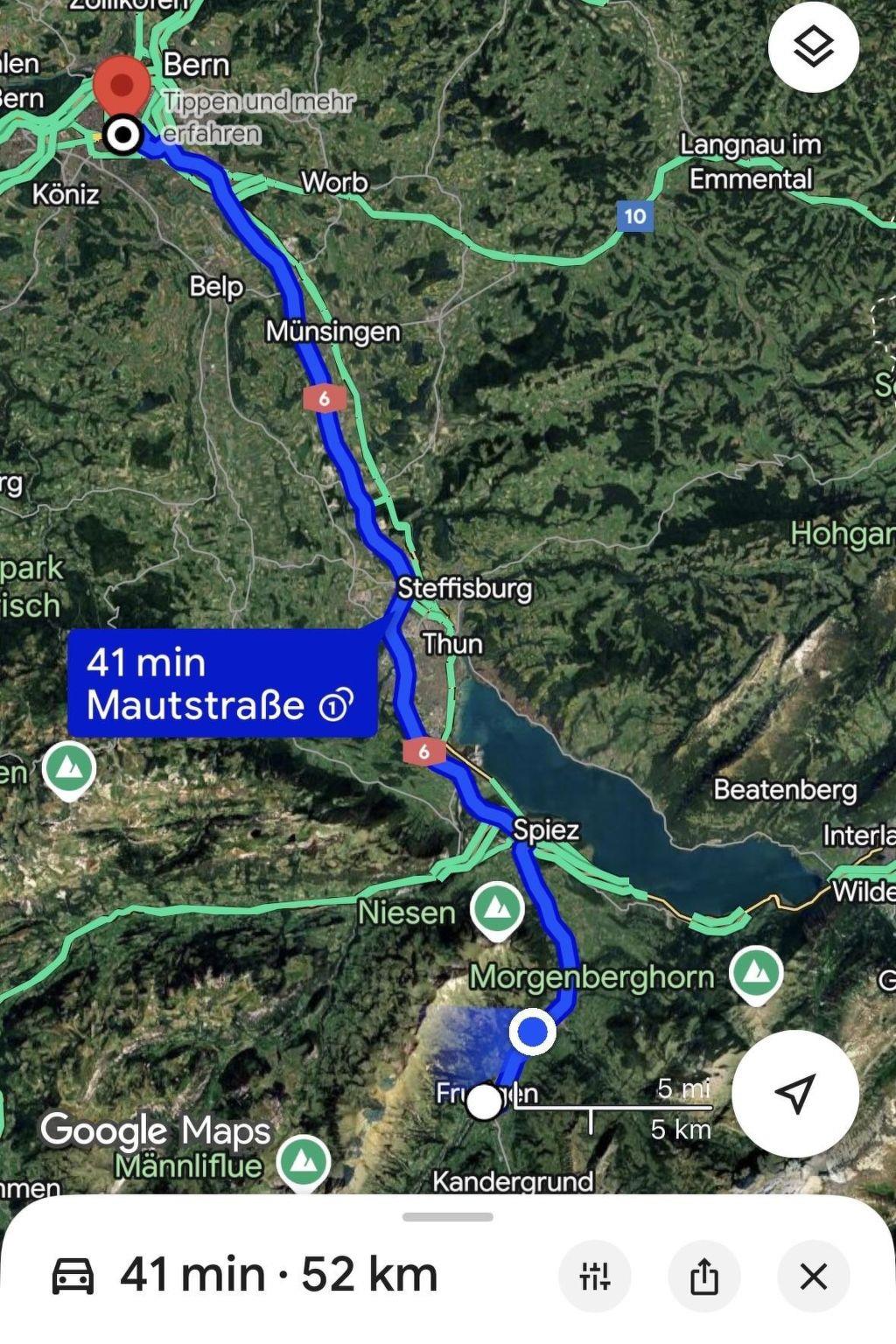The width and height of the screenshot is (896, 1344).
Task: Open the Männliflue mountain marker
Action: tap(303, 1163)
